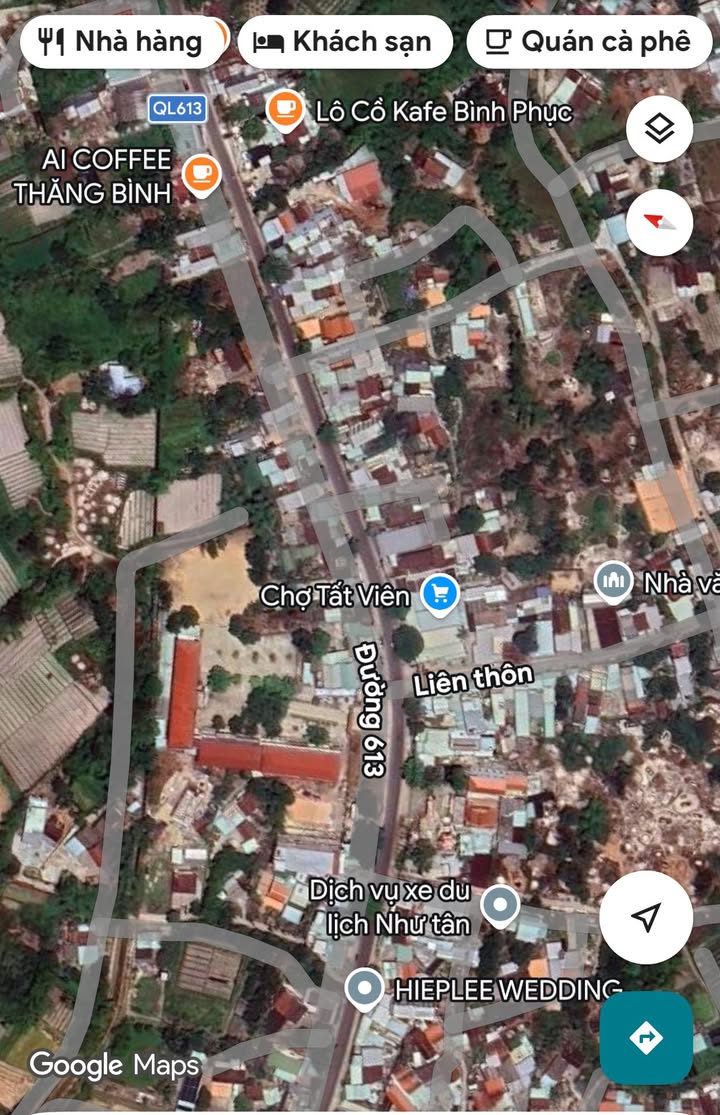
Task: Filter map by Khách sạn
Action: pos(345,42)
